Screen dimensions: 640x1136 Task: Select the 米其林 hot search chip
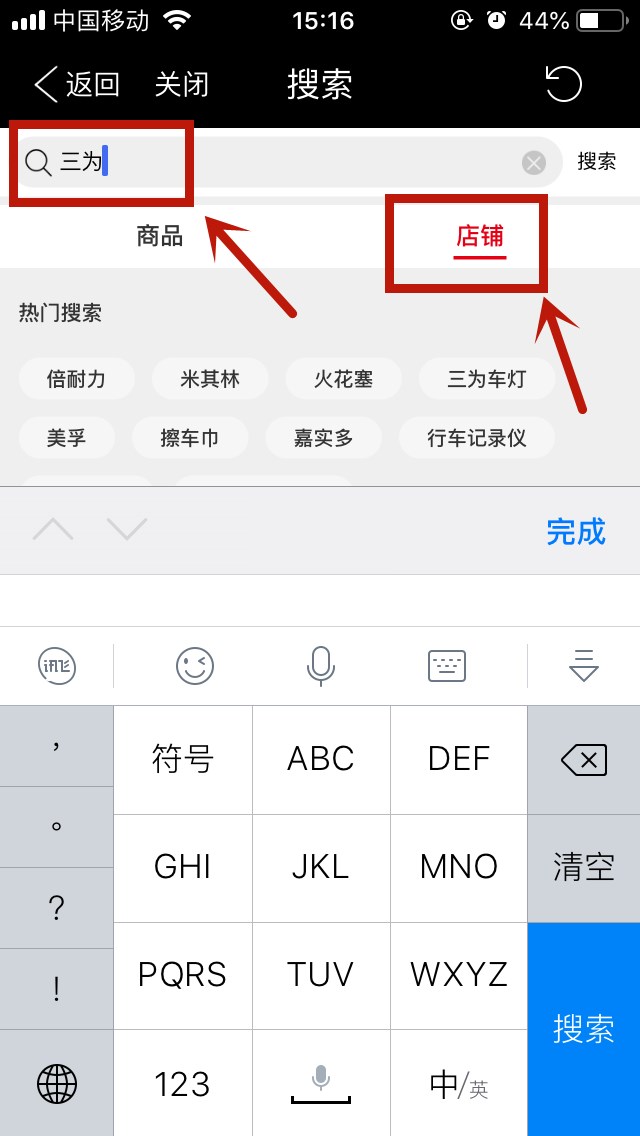point(210,379)
